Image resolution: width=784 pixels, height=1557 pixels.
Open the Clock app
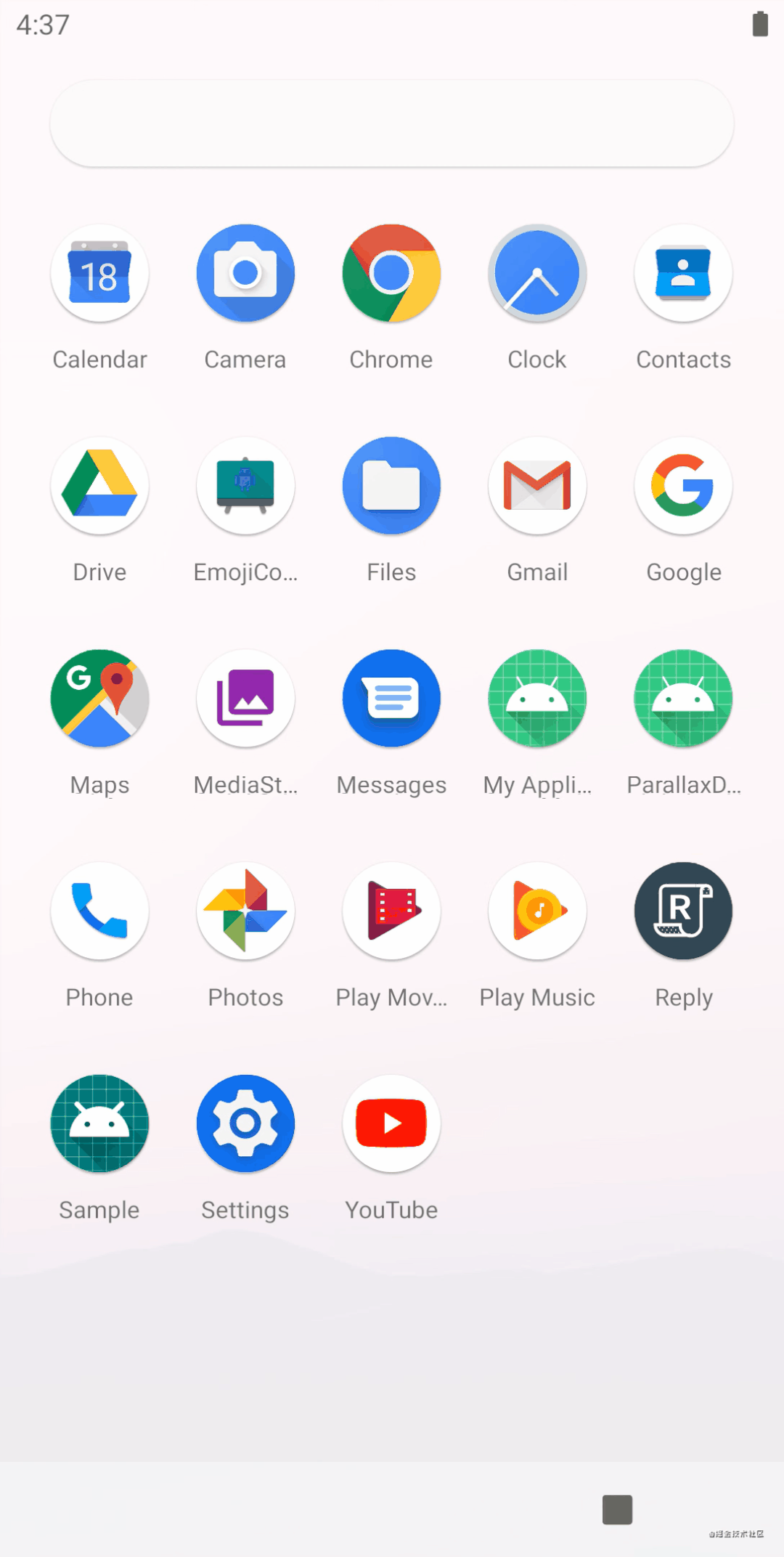tap(537, 272)
